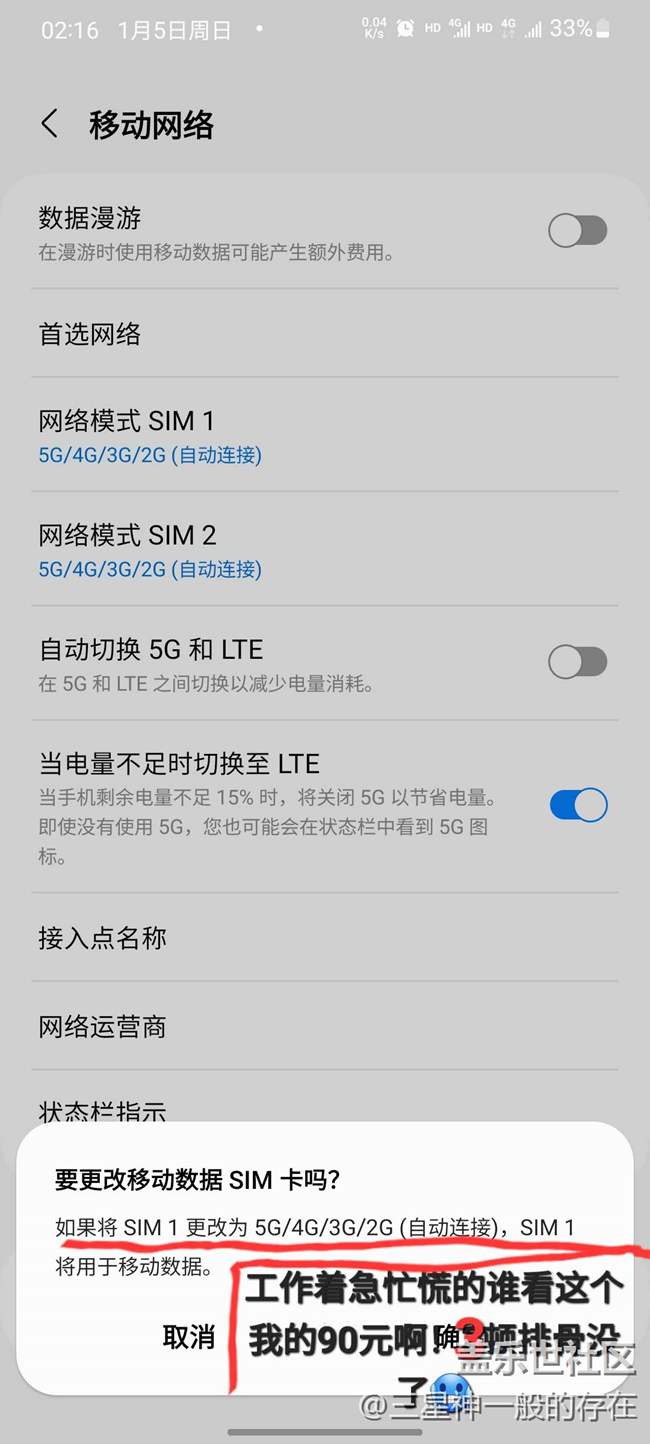Open 首选网络 settings

[325, 334]
